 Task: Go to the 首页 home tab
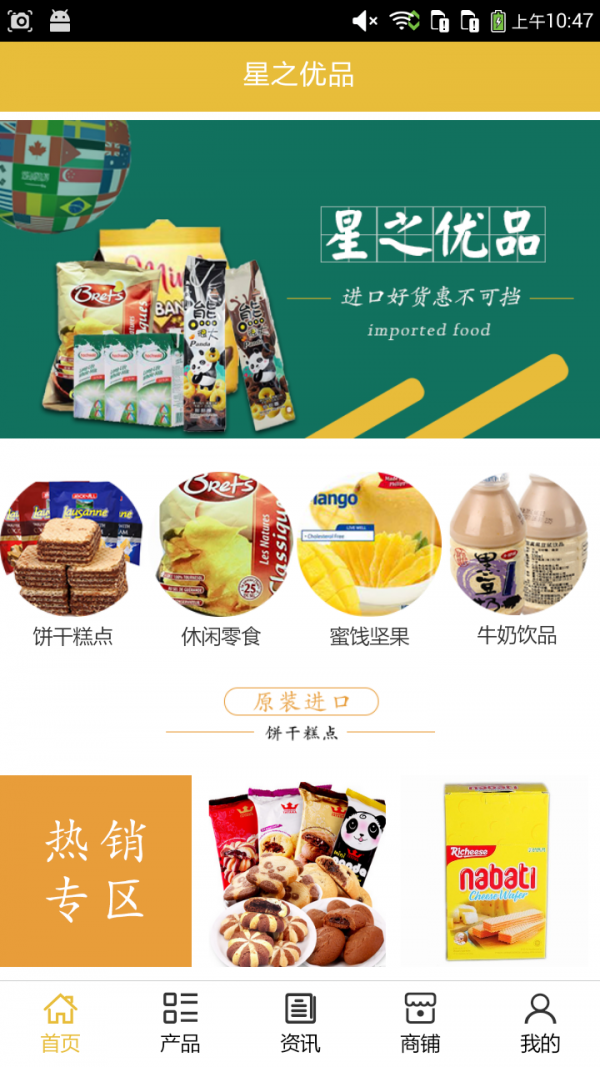click(x=60, y=1023)
